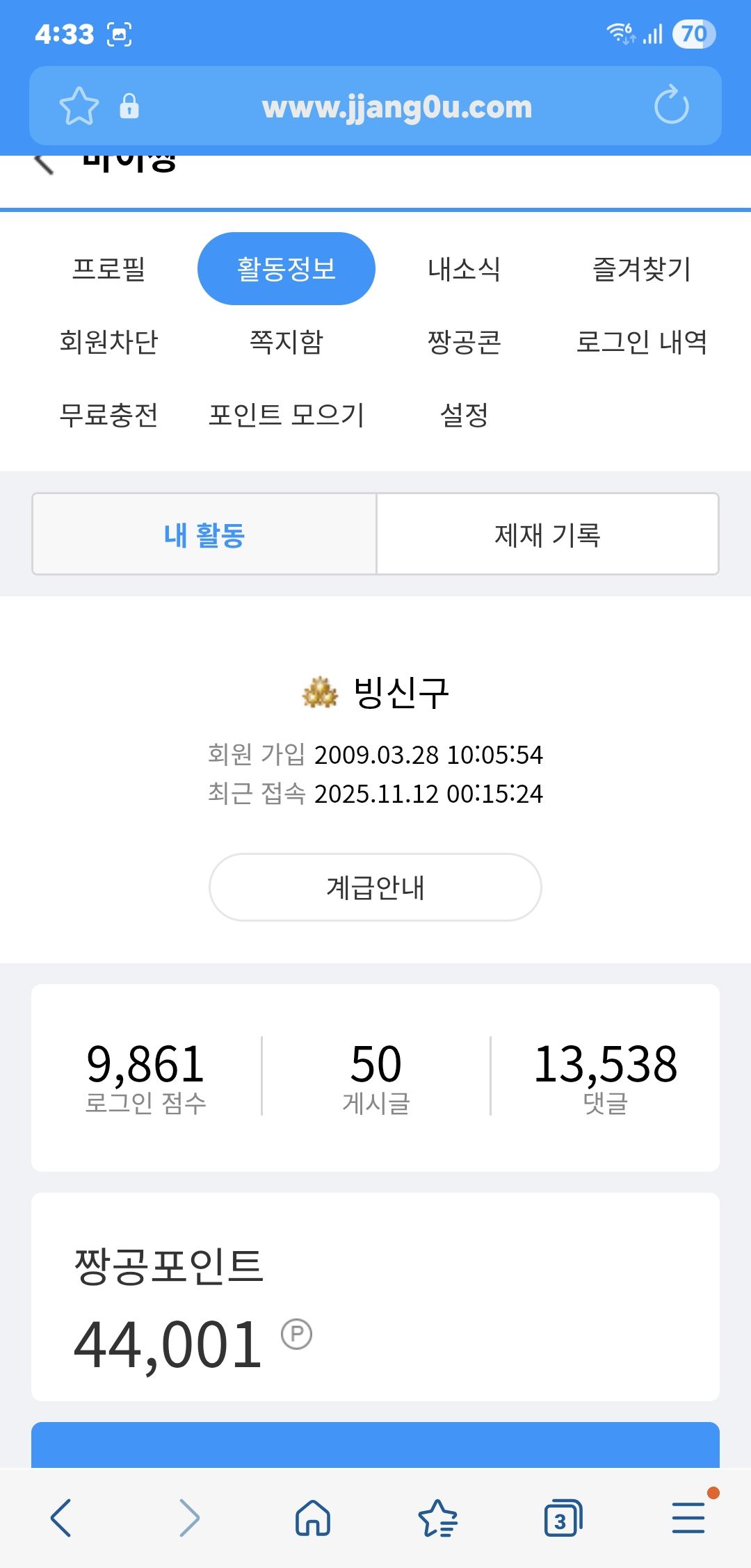Image resolution: width=751 pixels, height=1568 pixels.
Task: Open the browser bookmarks list
Action: [x=437, y=1517]
